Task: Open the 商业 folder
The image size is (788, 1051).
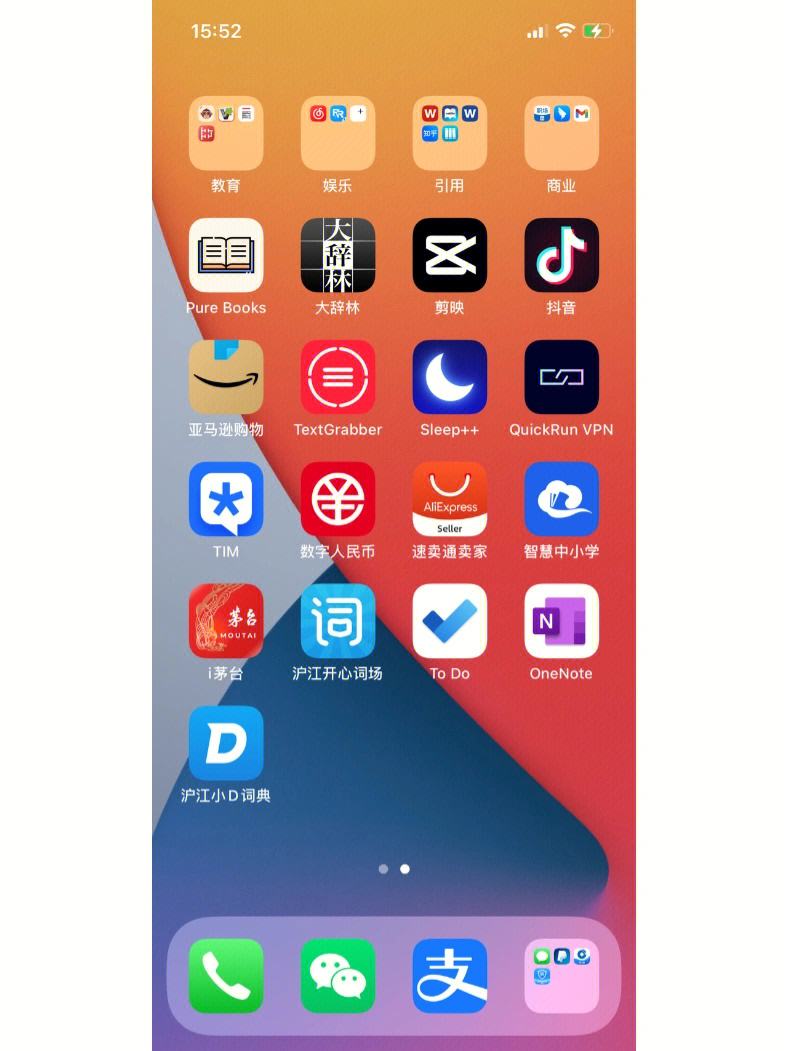Action: [x=562, y=133]
